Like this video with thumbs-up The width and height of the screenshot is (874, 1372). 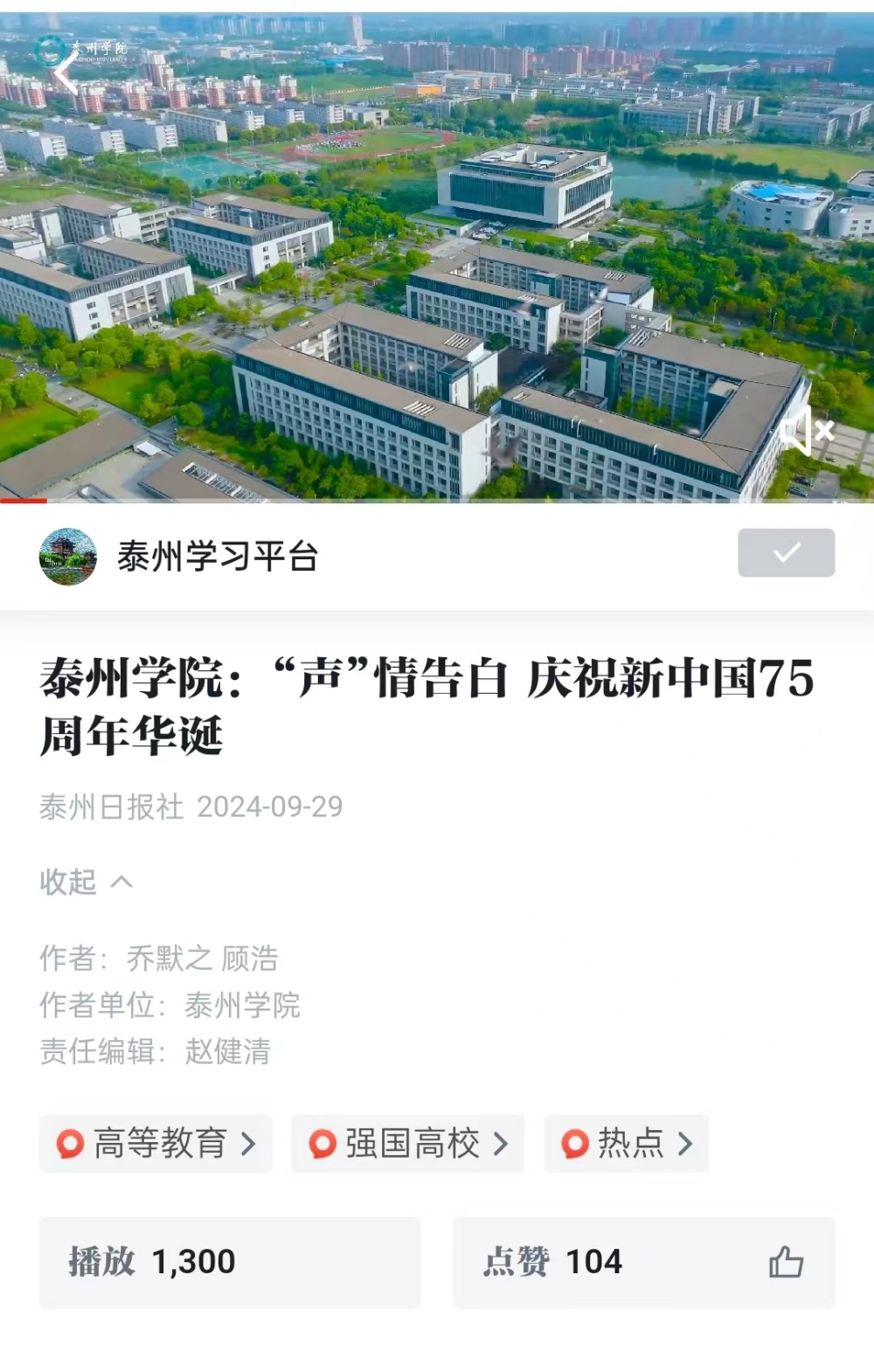pos(786,1262)
